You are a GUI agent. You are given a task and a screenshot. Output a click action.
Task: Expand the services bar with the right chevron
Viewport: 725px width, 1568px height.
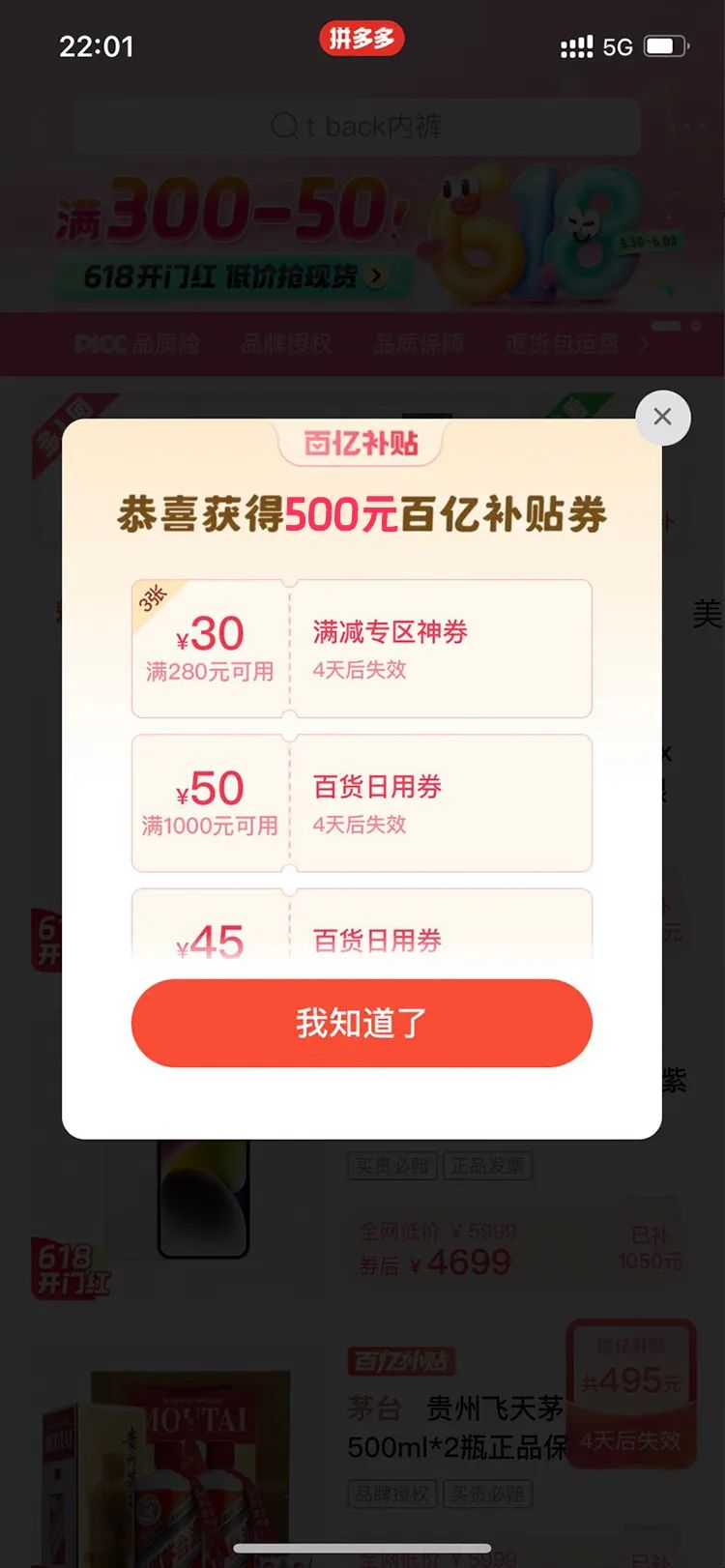pos(645,343)
